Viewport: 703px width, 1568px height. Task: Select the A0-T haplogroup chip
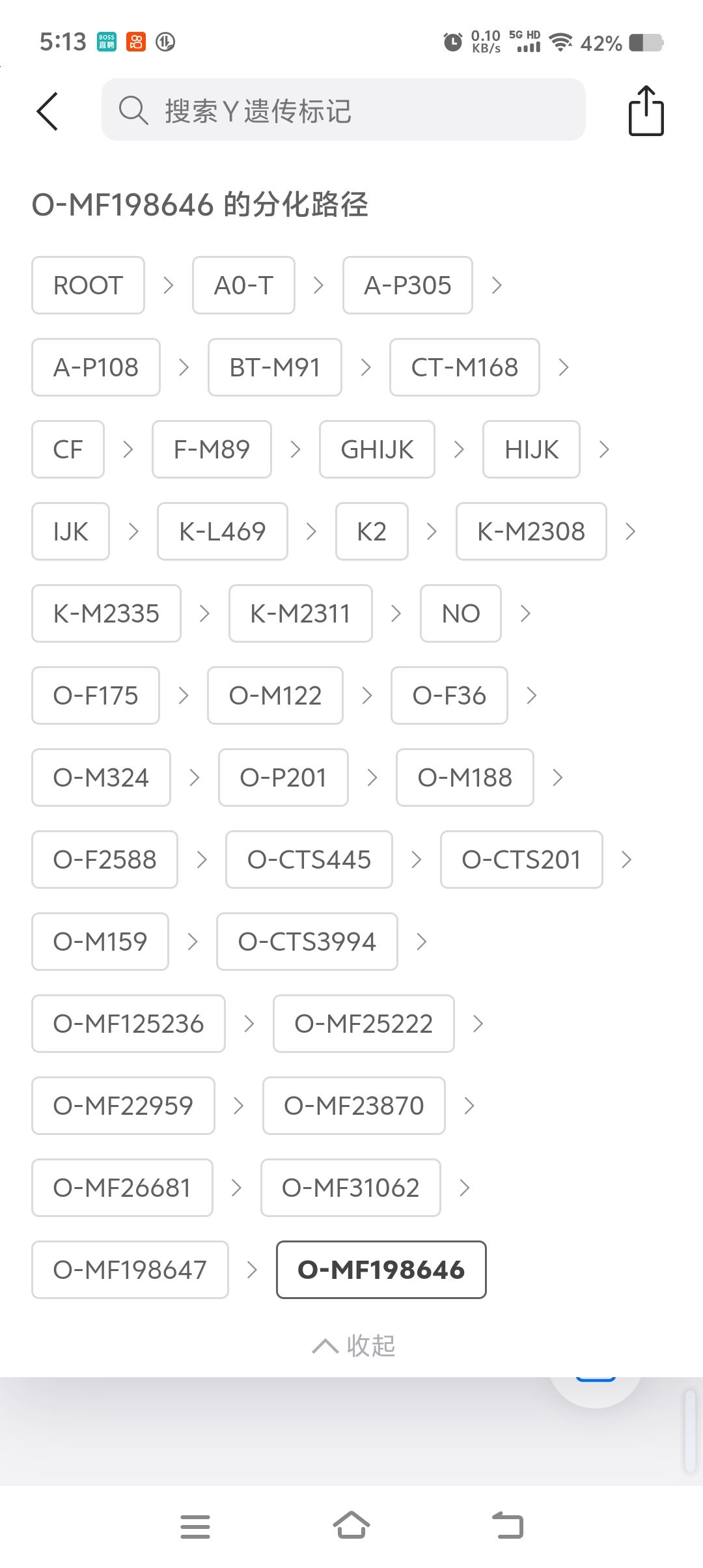click(x=243, y=285)
